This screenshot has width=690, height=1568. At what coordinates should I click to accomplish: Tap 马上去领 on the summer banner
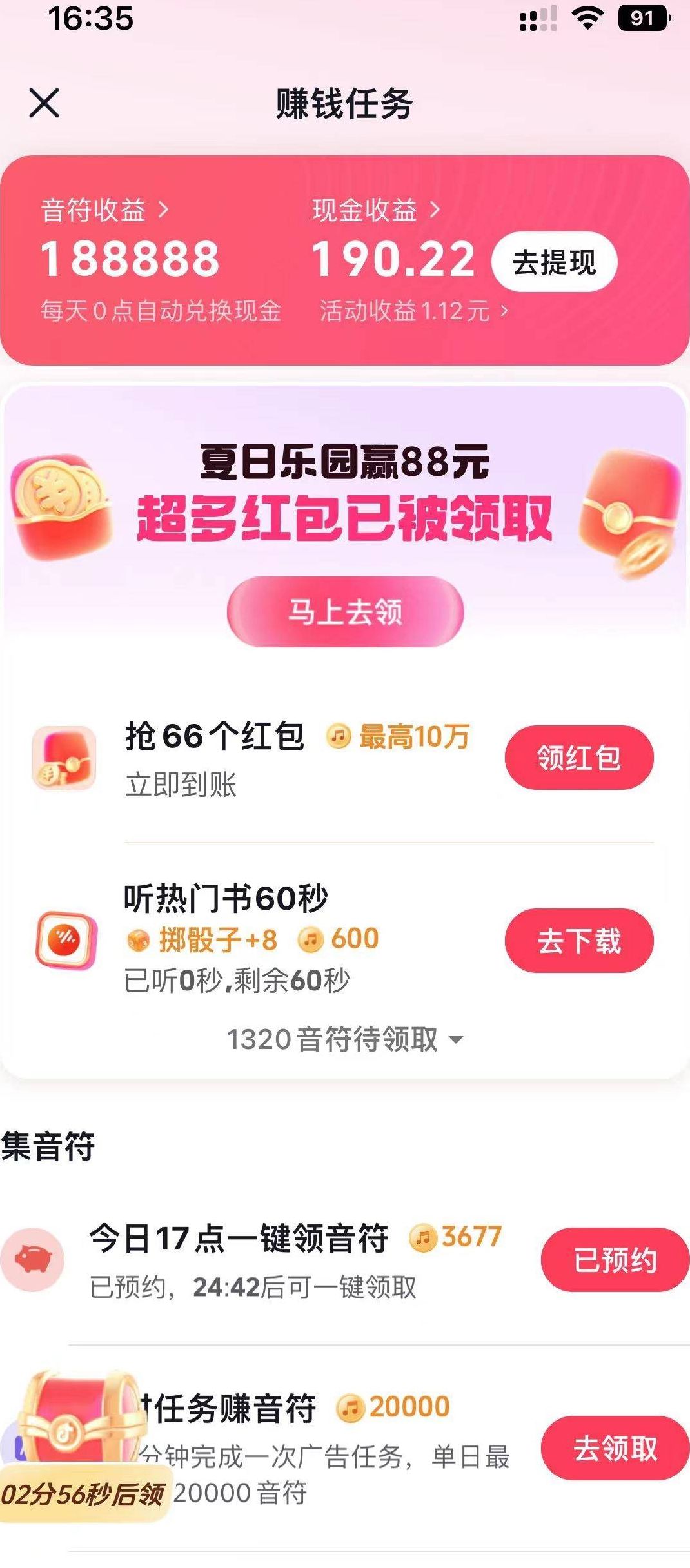tap(345, 611)
